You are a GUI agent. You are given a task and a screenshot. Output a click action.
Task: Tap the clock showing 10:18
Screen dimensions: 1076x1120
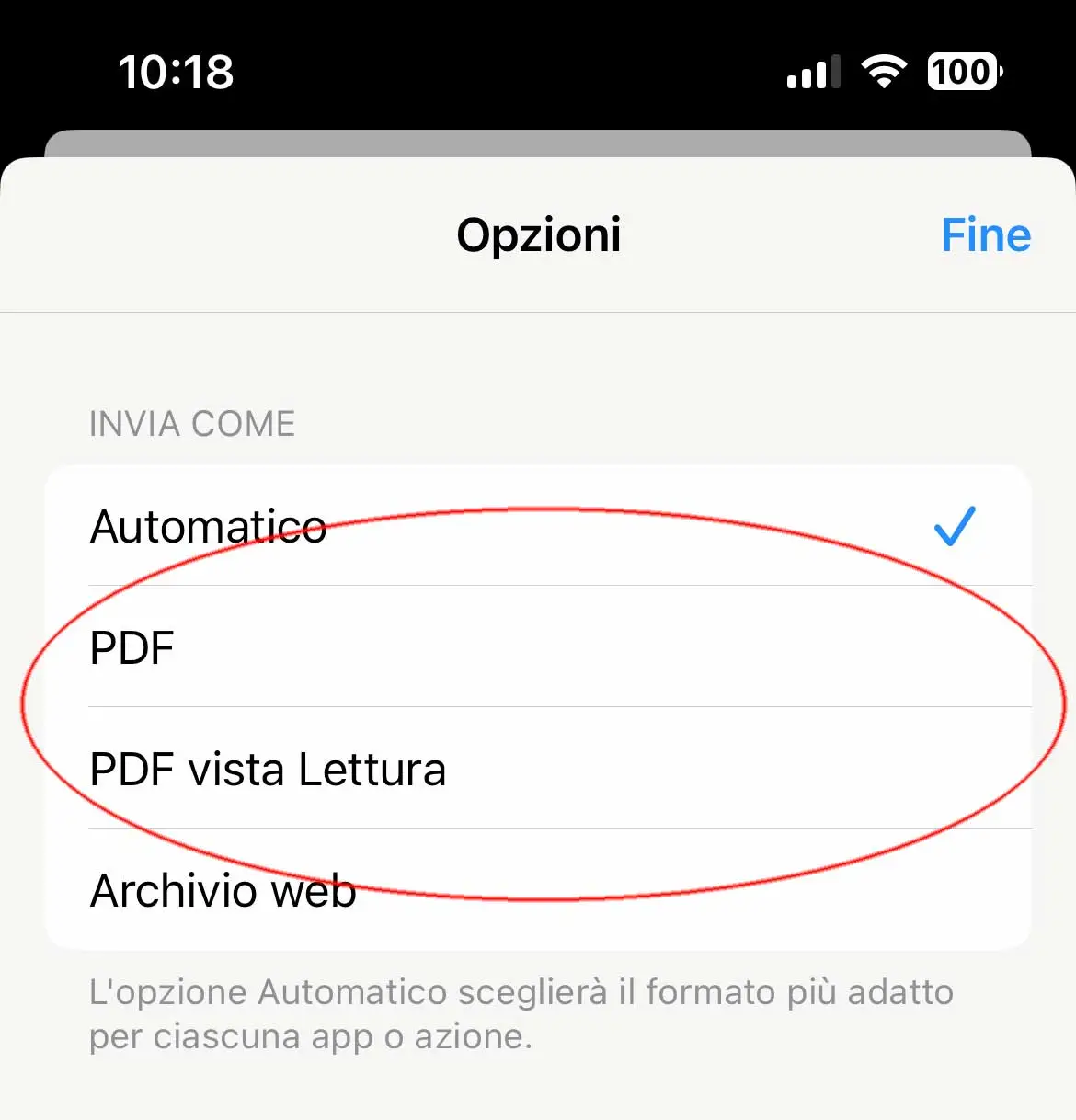coord(177,73)
